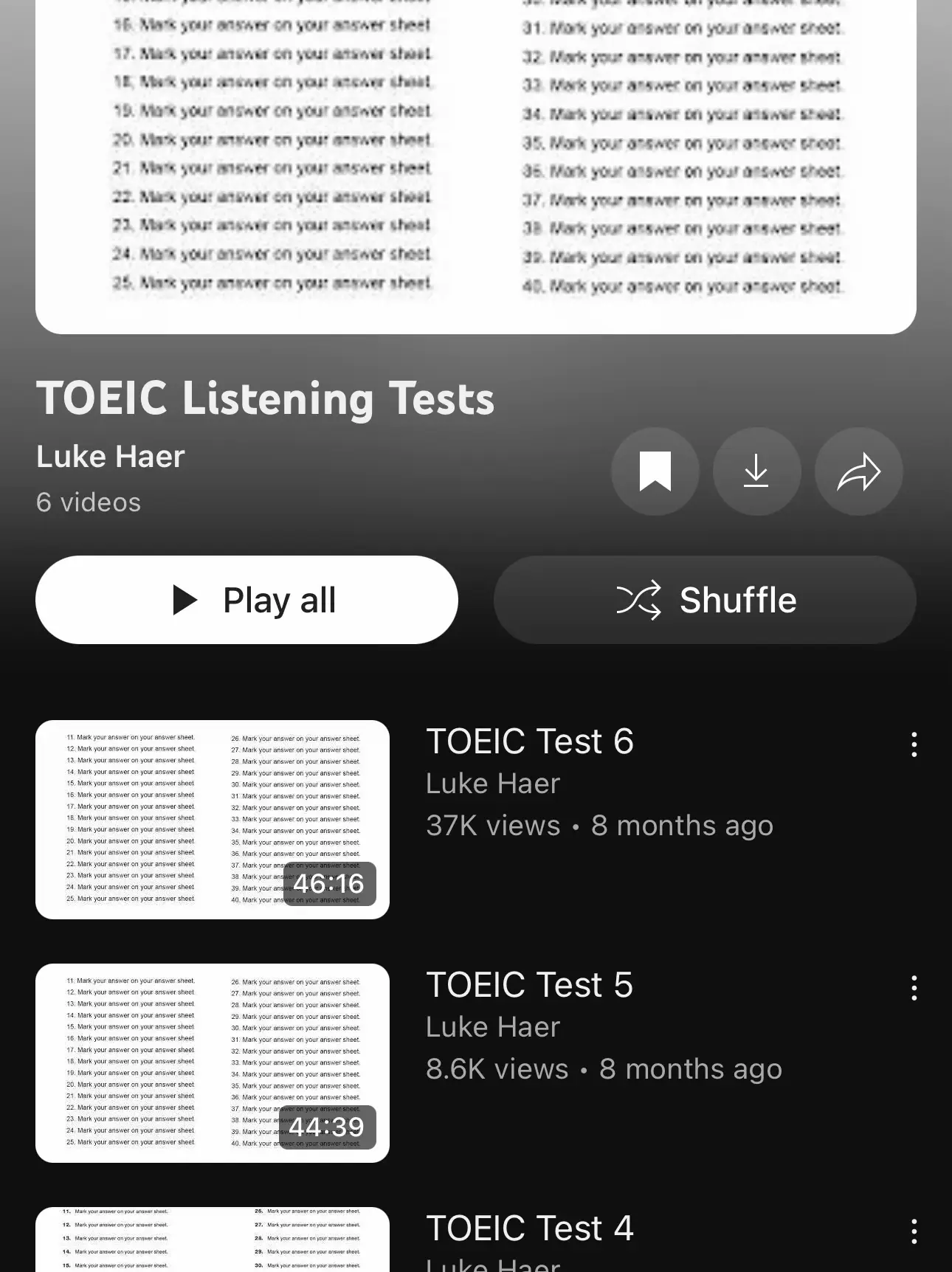This screenshot has width=952, height=1272.
Task: Tap the 44:39 duration badge
Action: pyautogui.click(x=329, y=1126)
